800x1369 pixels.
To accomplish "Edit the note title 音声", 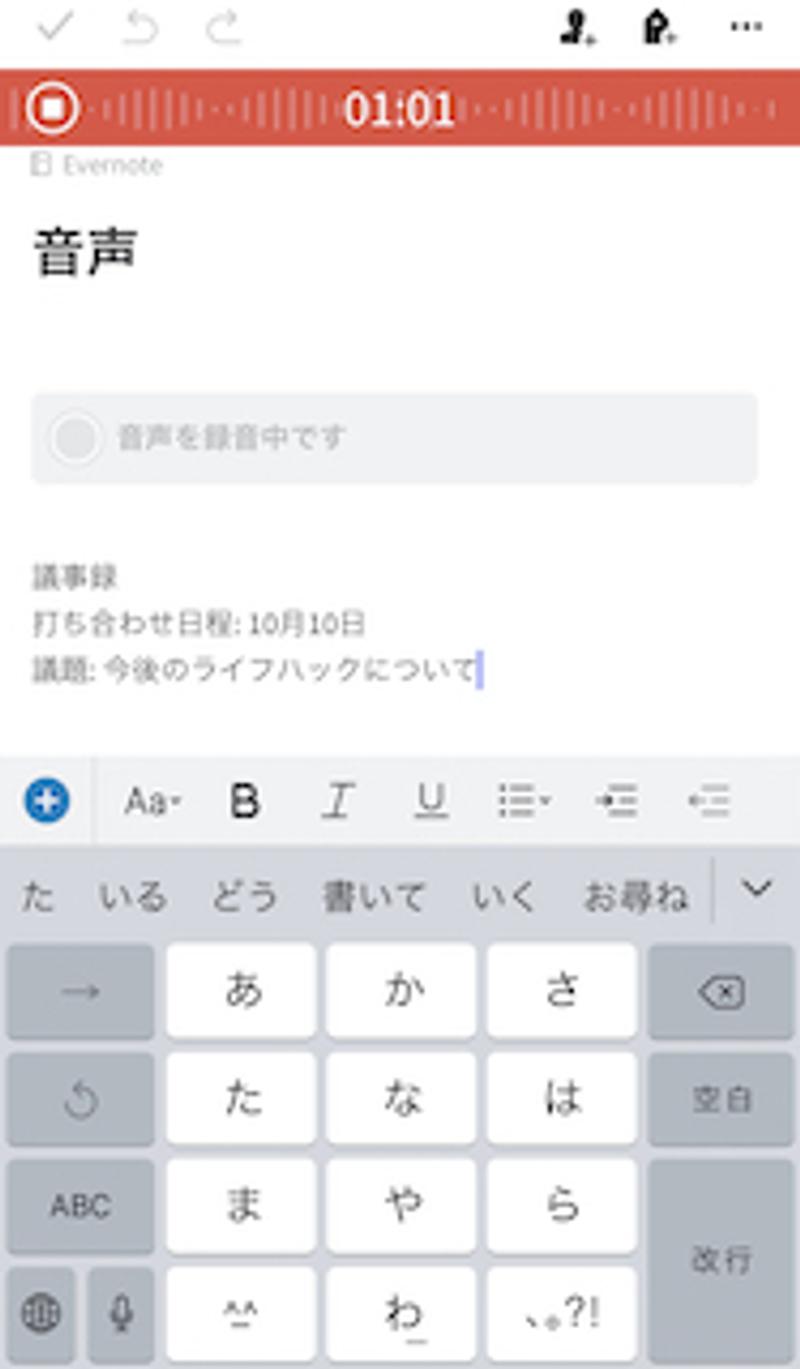I will tap(86, 252).
